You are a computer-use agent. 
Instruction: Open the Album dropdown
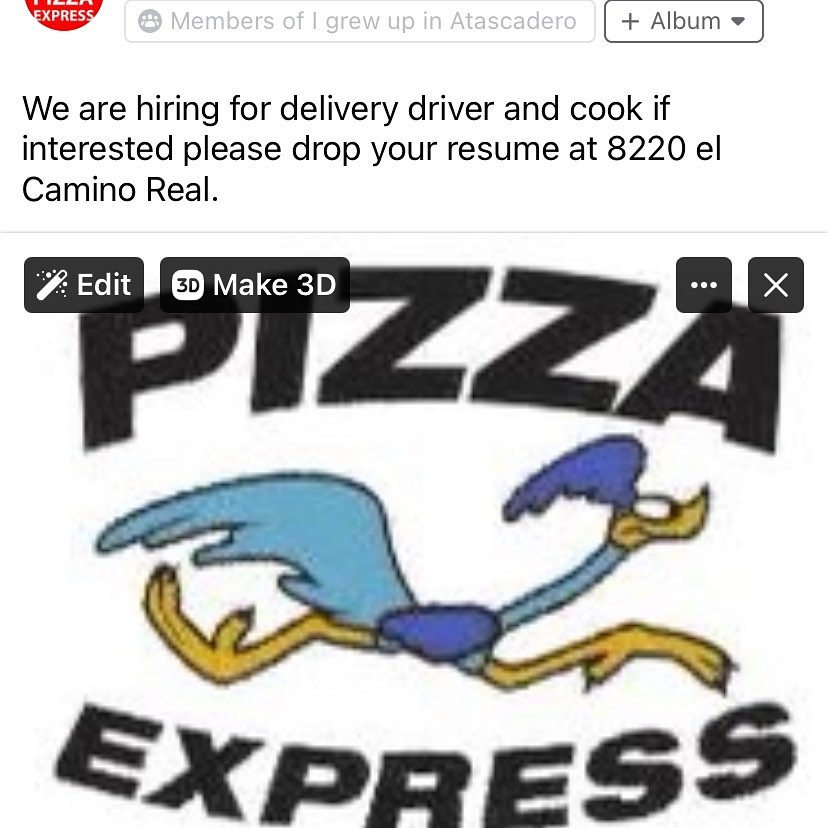[683, 21]
